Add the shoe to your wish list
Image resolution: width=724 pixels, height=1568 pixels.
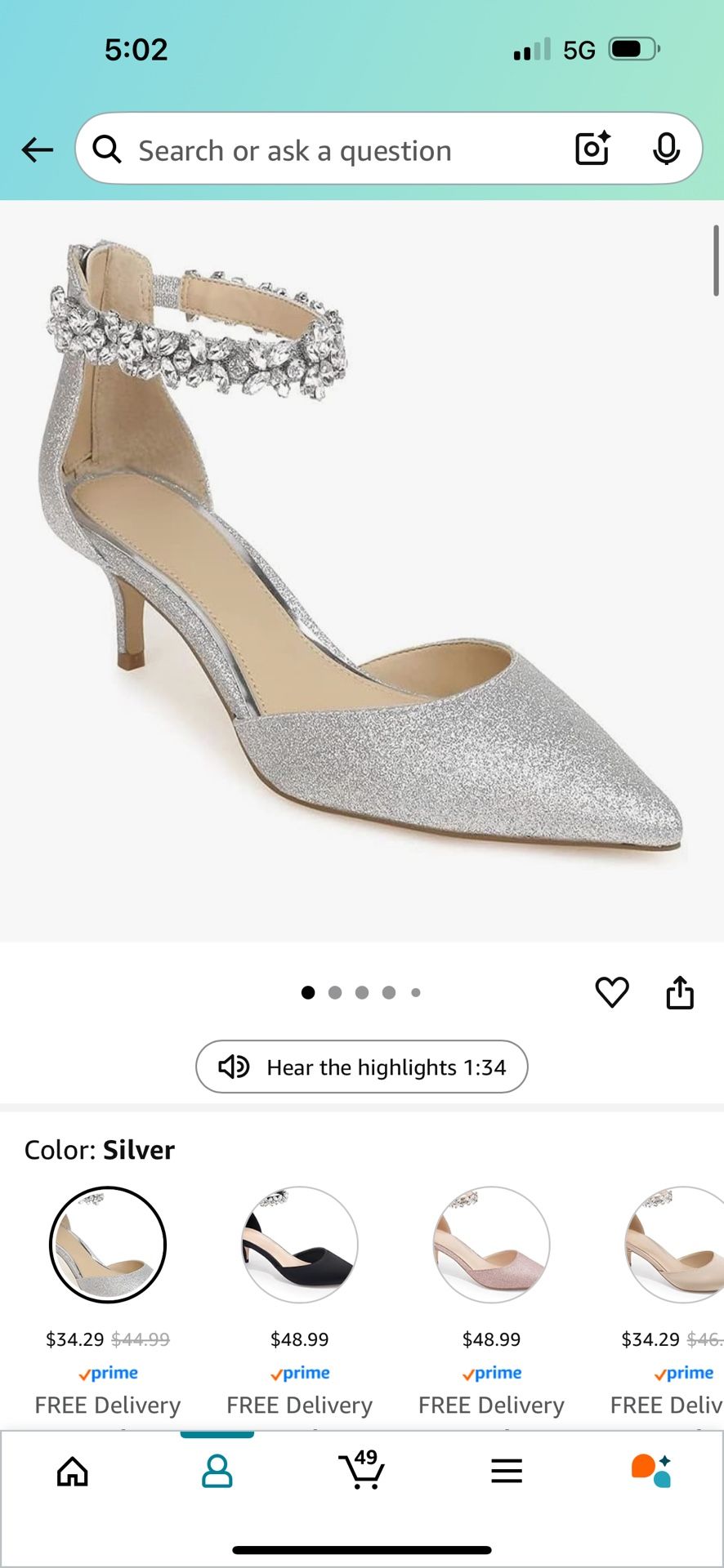pyautogui.click(x=612, y=992)
